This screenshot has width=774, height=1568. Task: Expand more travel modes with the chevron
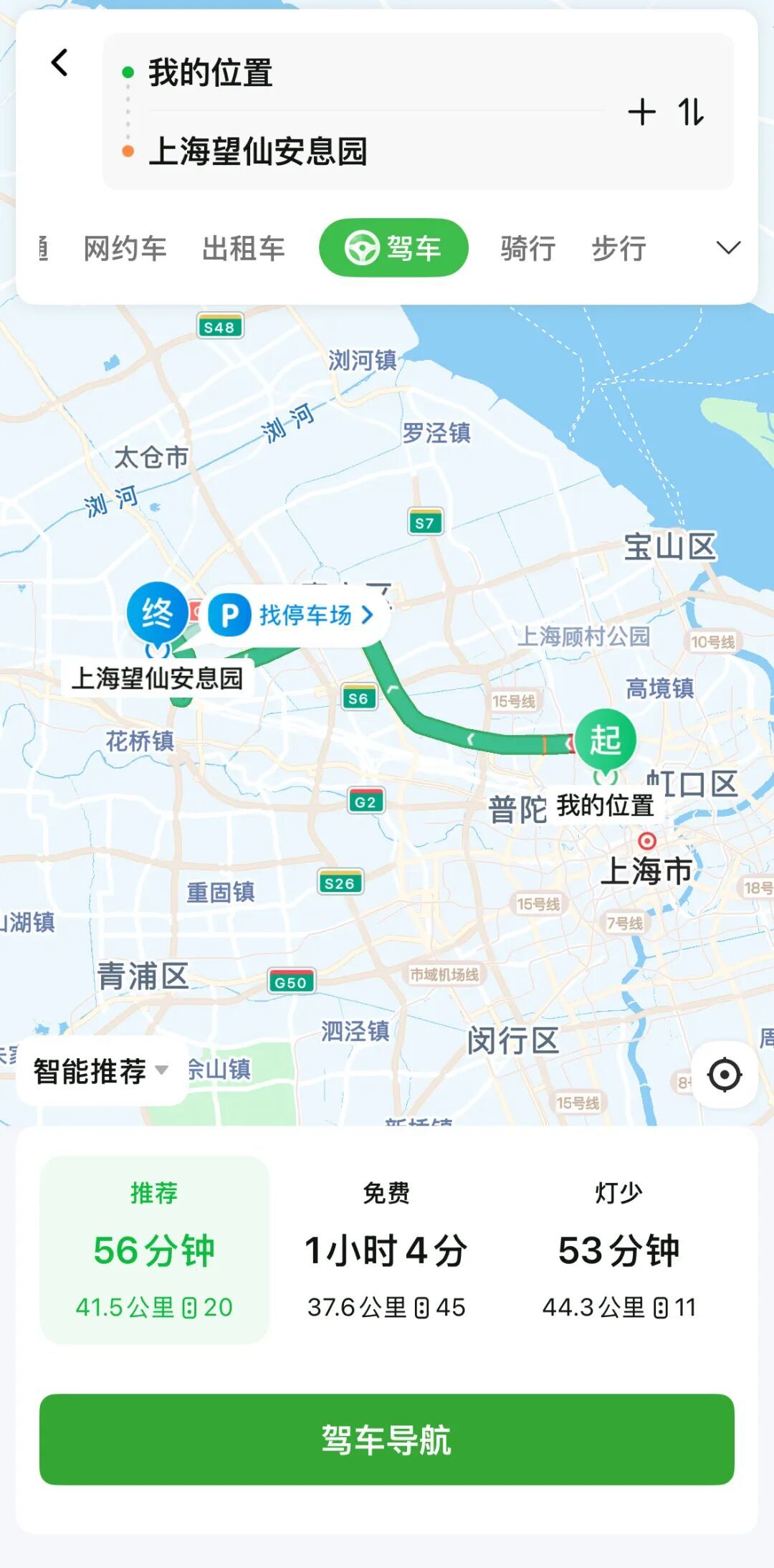tap(728, 248)
